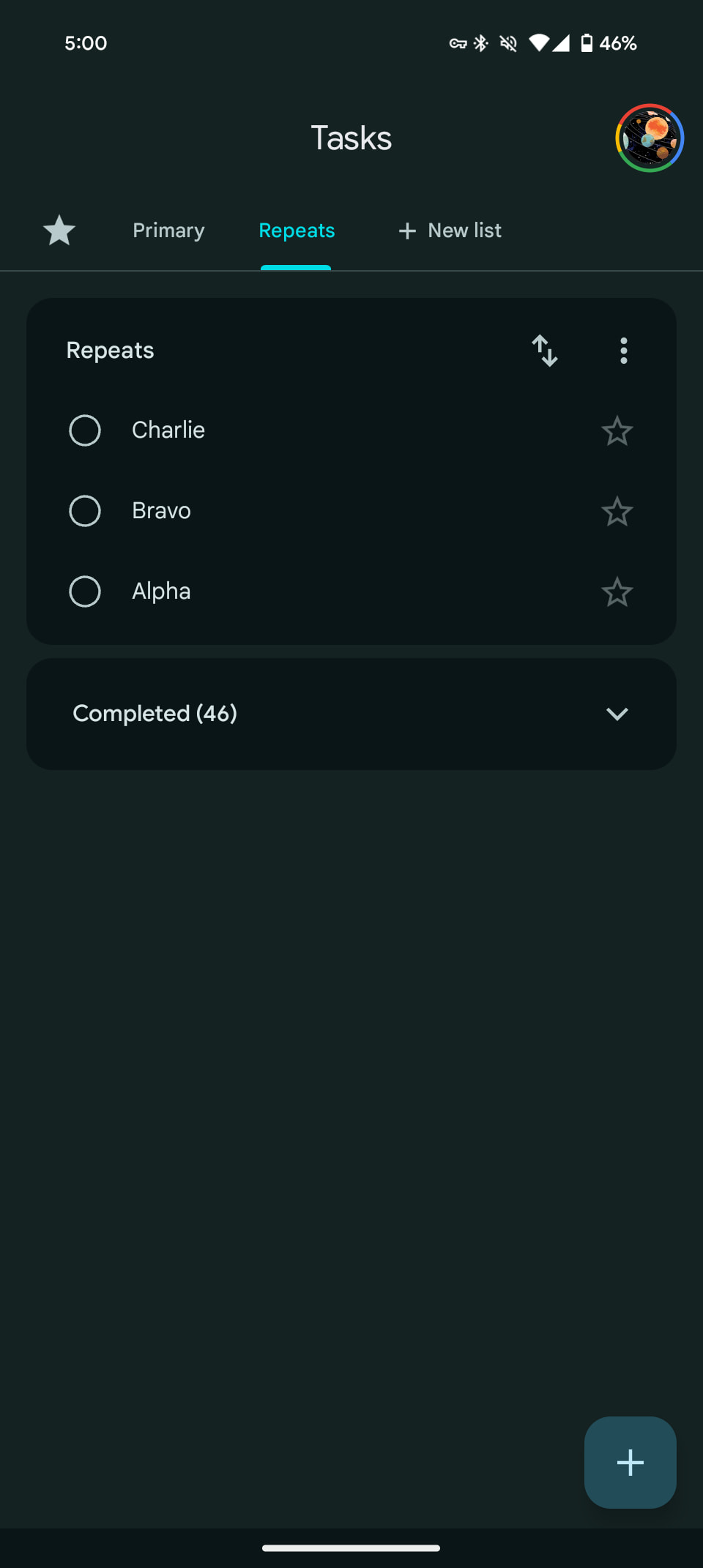Open the sort order options
The image size is (703, 1568).
[545, 351]
